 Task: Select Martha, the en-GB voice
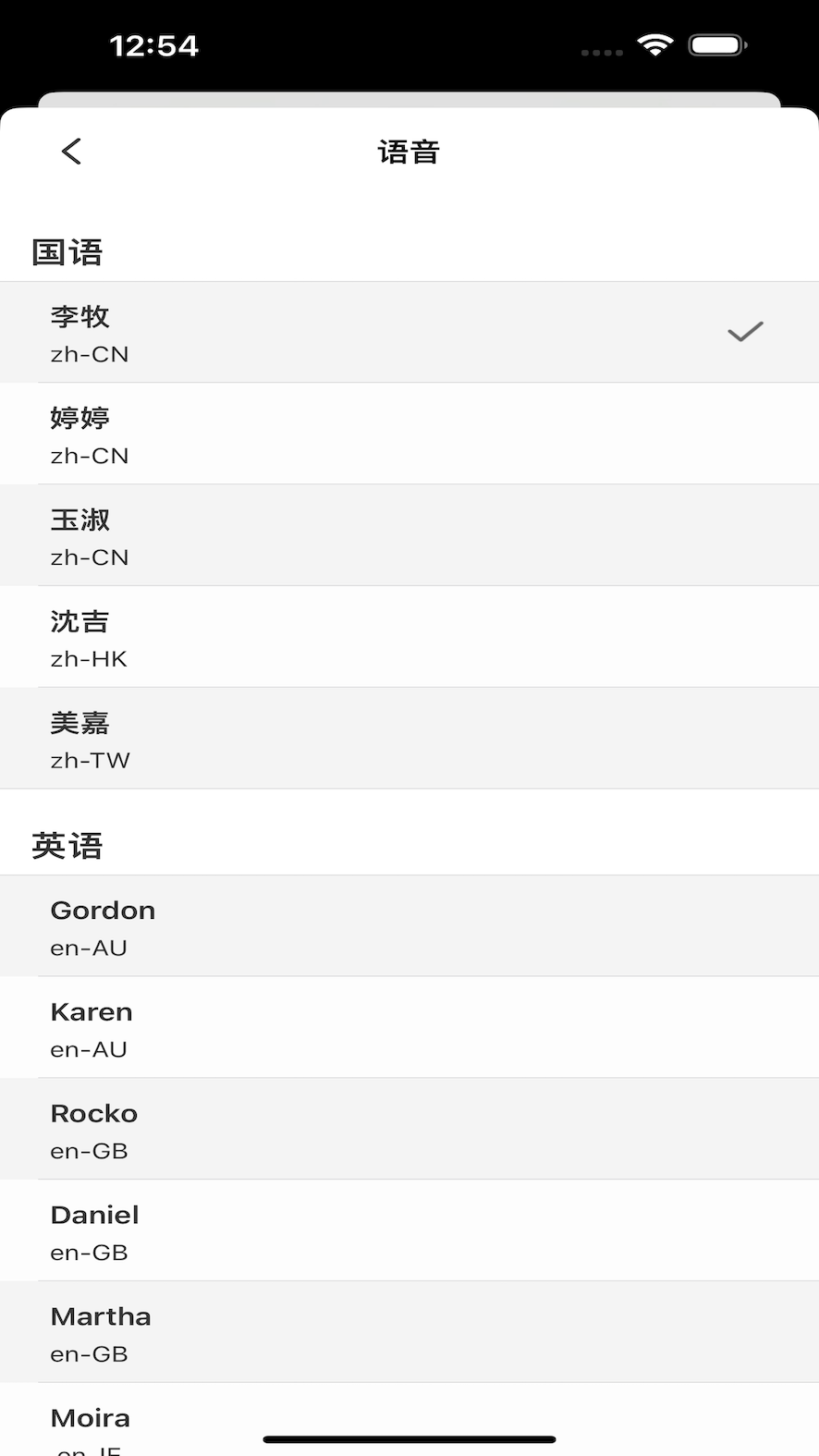coord(409,1332)
